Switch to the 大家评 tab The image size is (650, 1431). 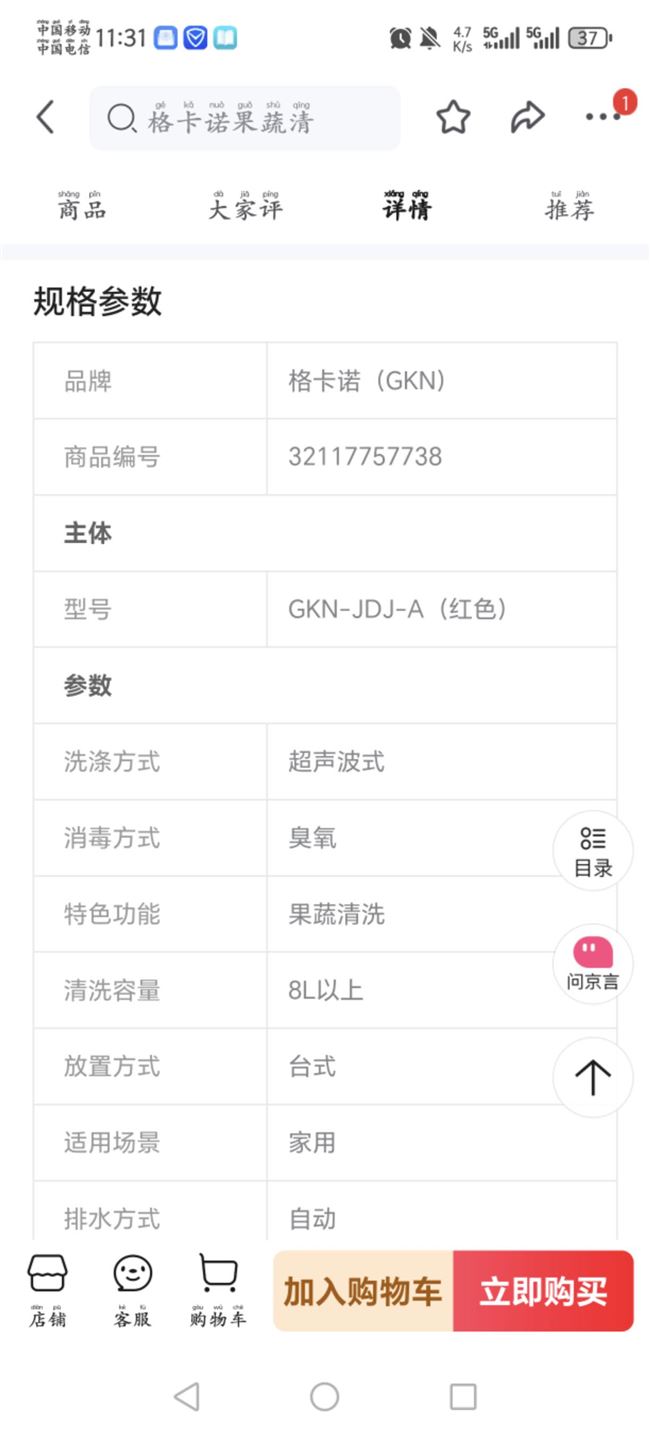245,207
